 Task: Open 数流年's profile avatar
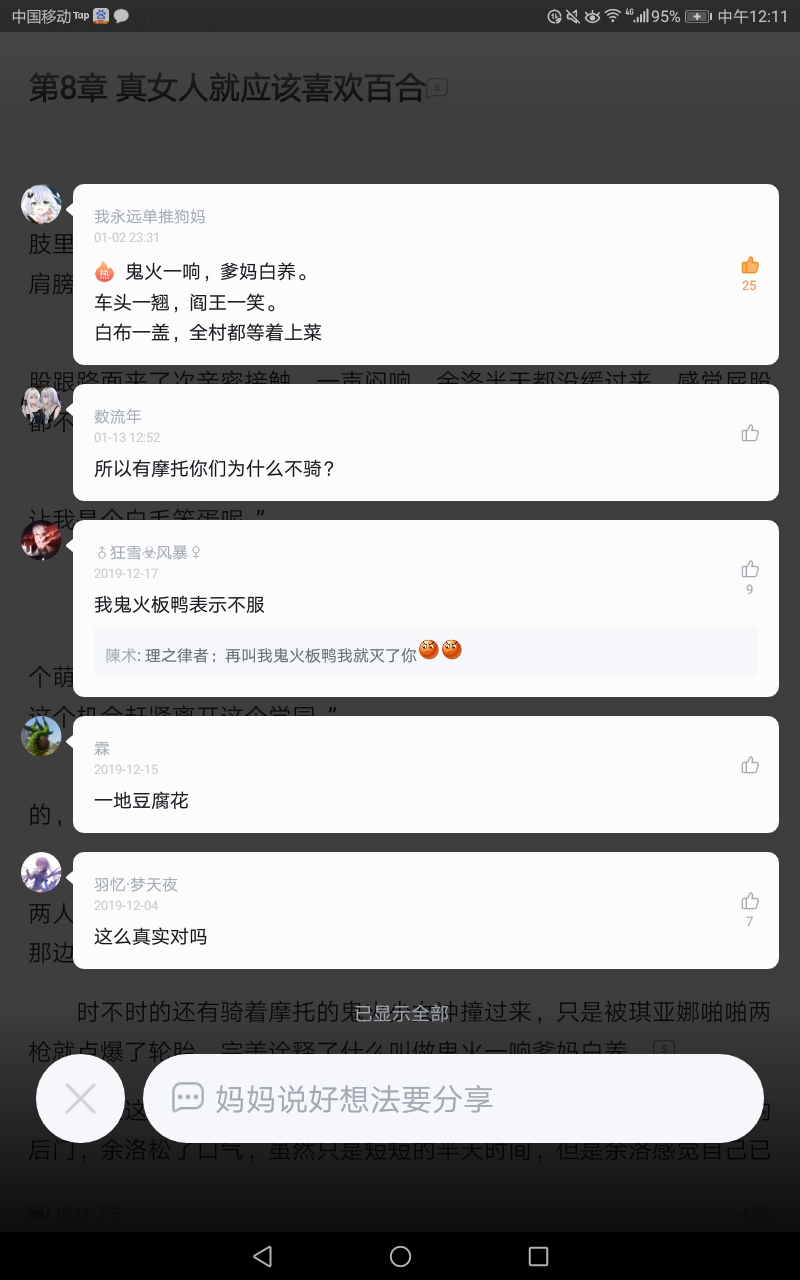41,404
